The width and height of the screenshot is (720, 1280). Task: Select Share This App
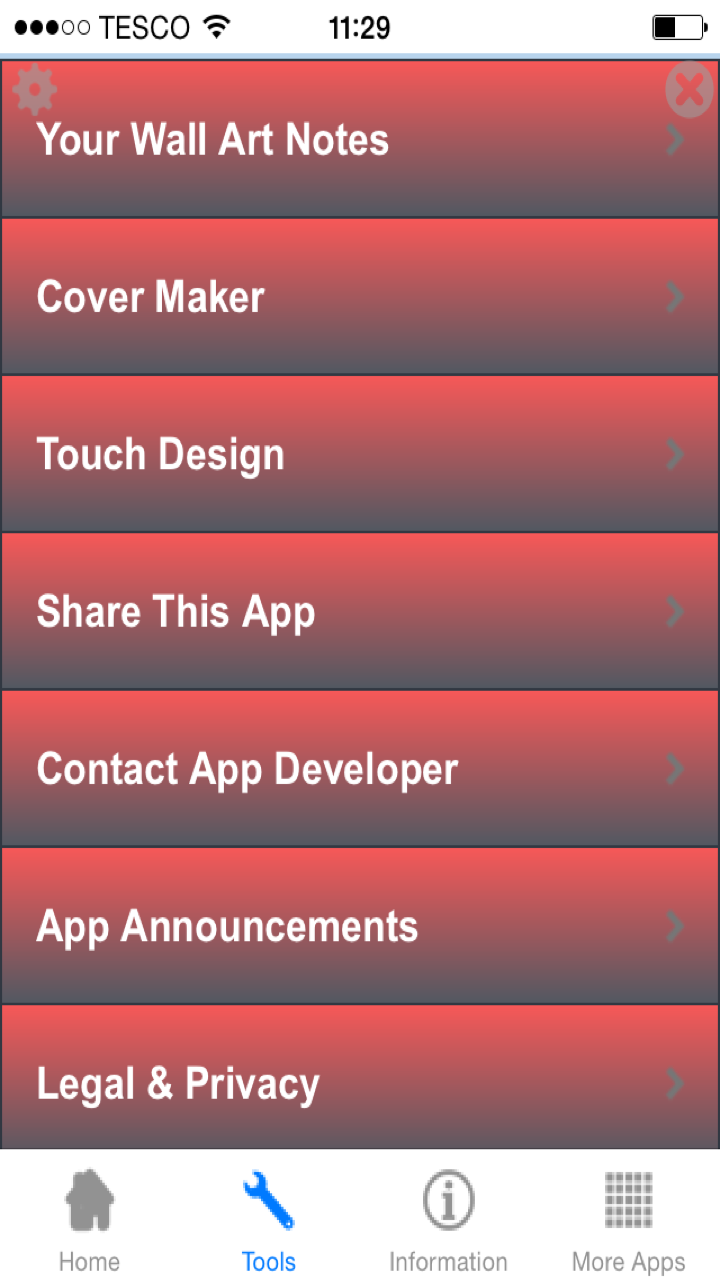(360, 611)
